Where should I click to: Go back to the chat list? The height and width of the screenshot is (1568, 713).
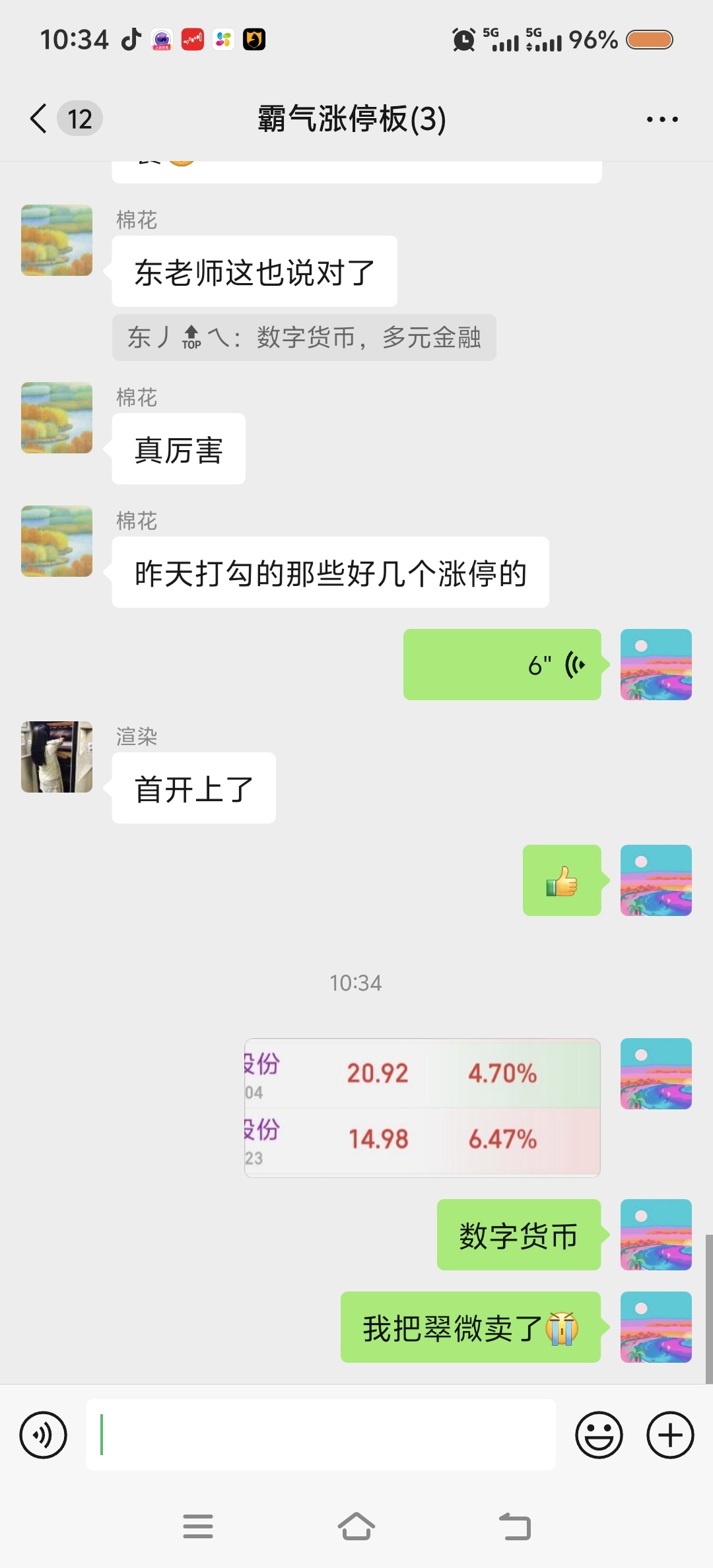coord(40,119)
